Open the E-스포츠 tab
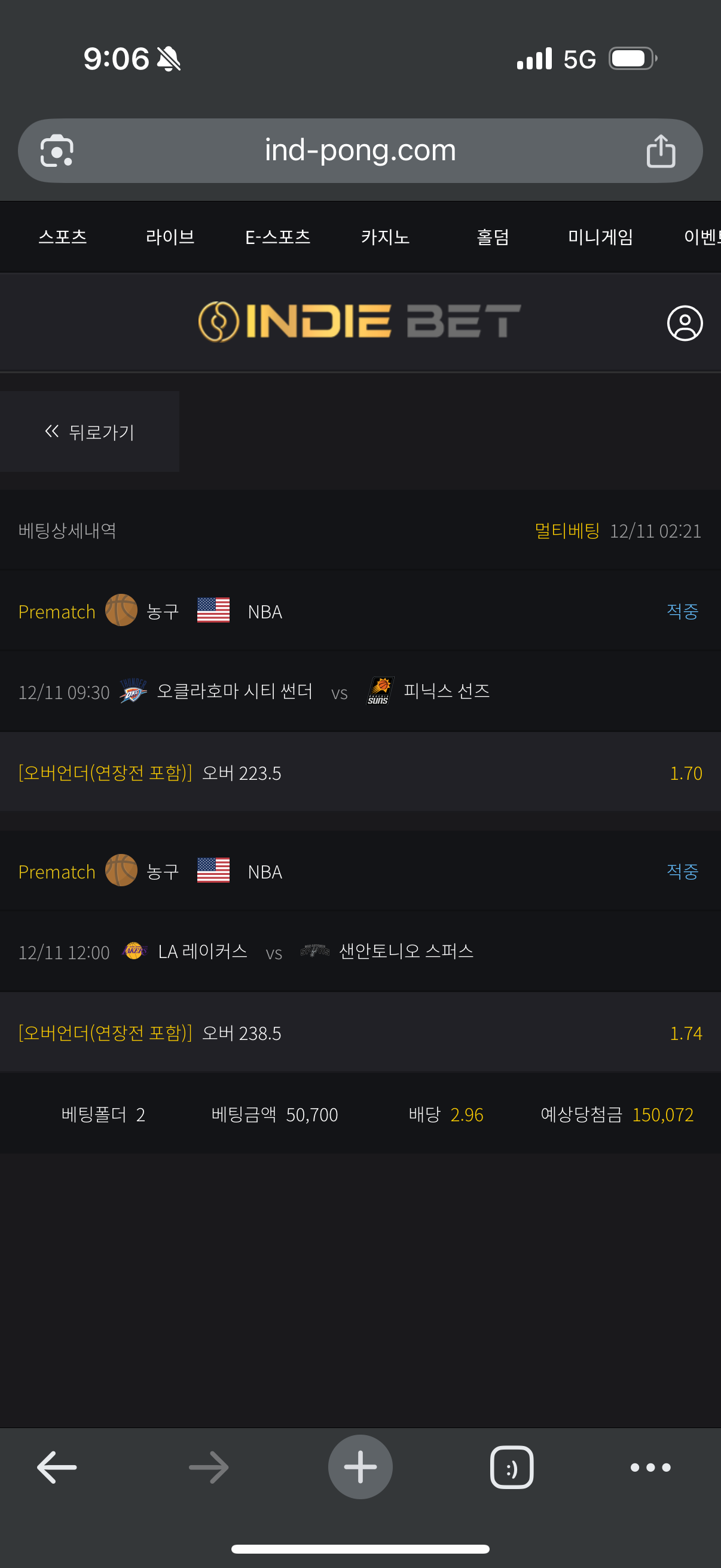The height and width of the screenshot is (1568, 721). pyautogui.click(x=277, y=237)
